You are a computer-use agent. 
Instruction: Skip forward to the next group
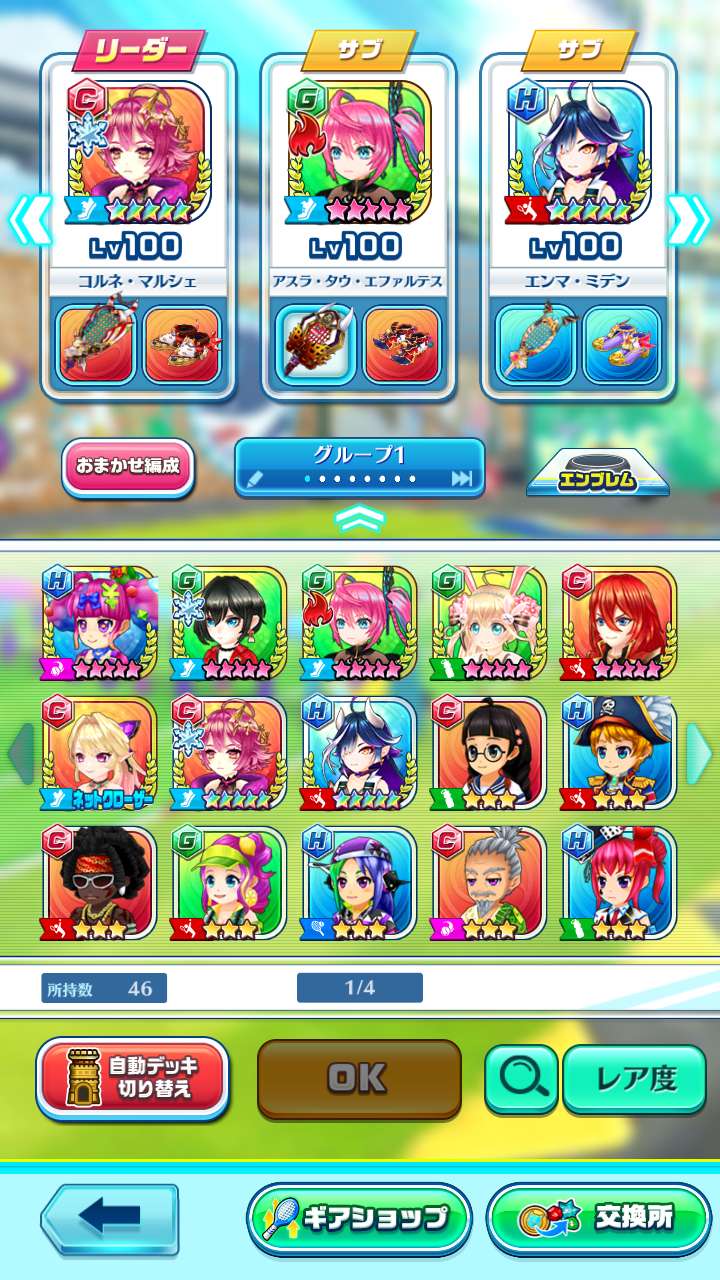[461, 479]
